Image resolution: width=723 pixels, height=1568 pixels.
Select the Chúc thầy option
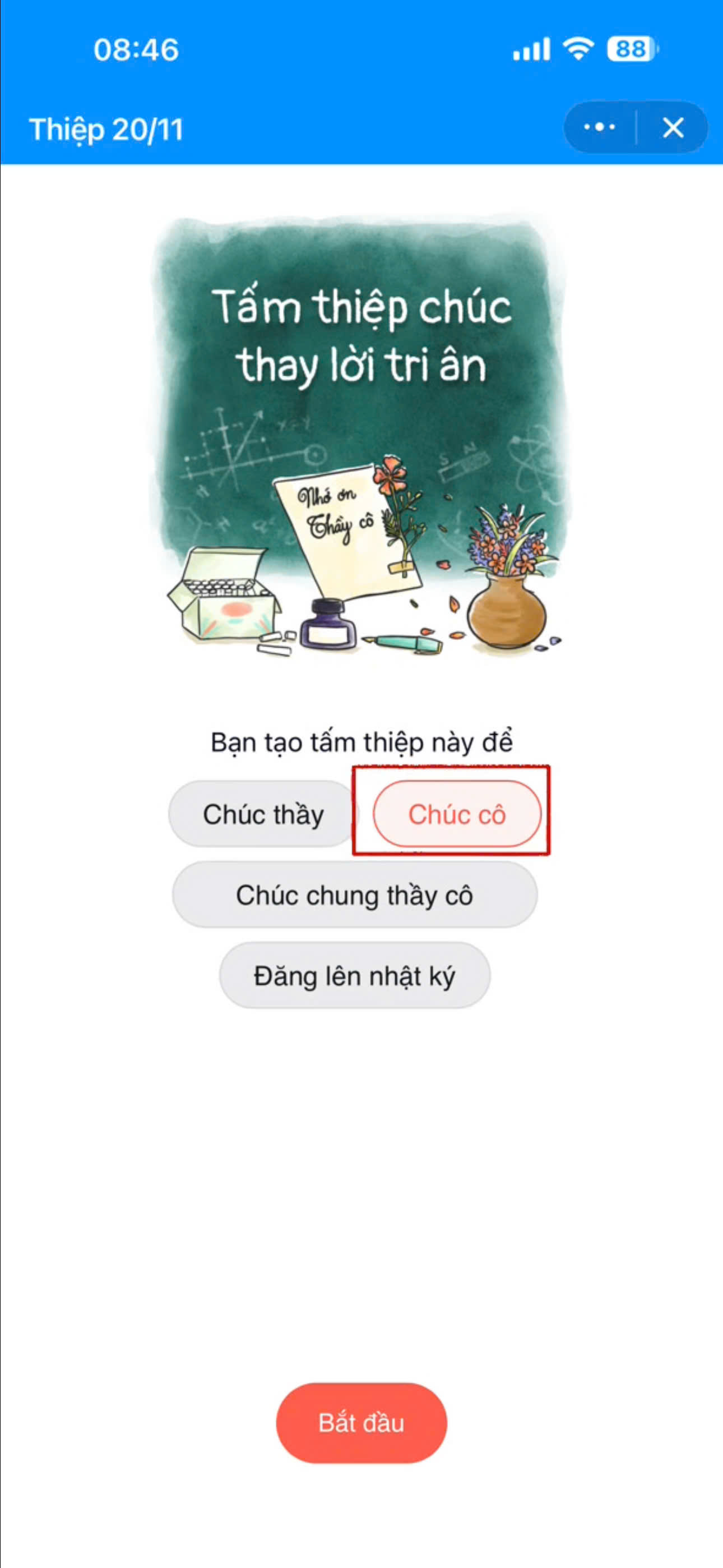263,814
